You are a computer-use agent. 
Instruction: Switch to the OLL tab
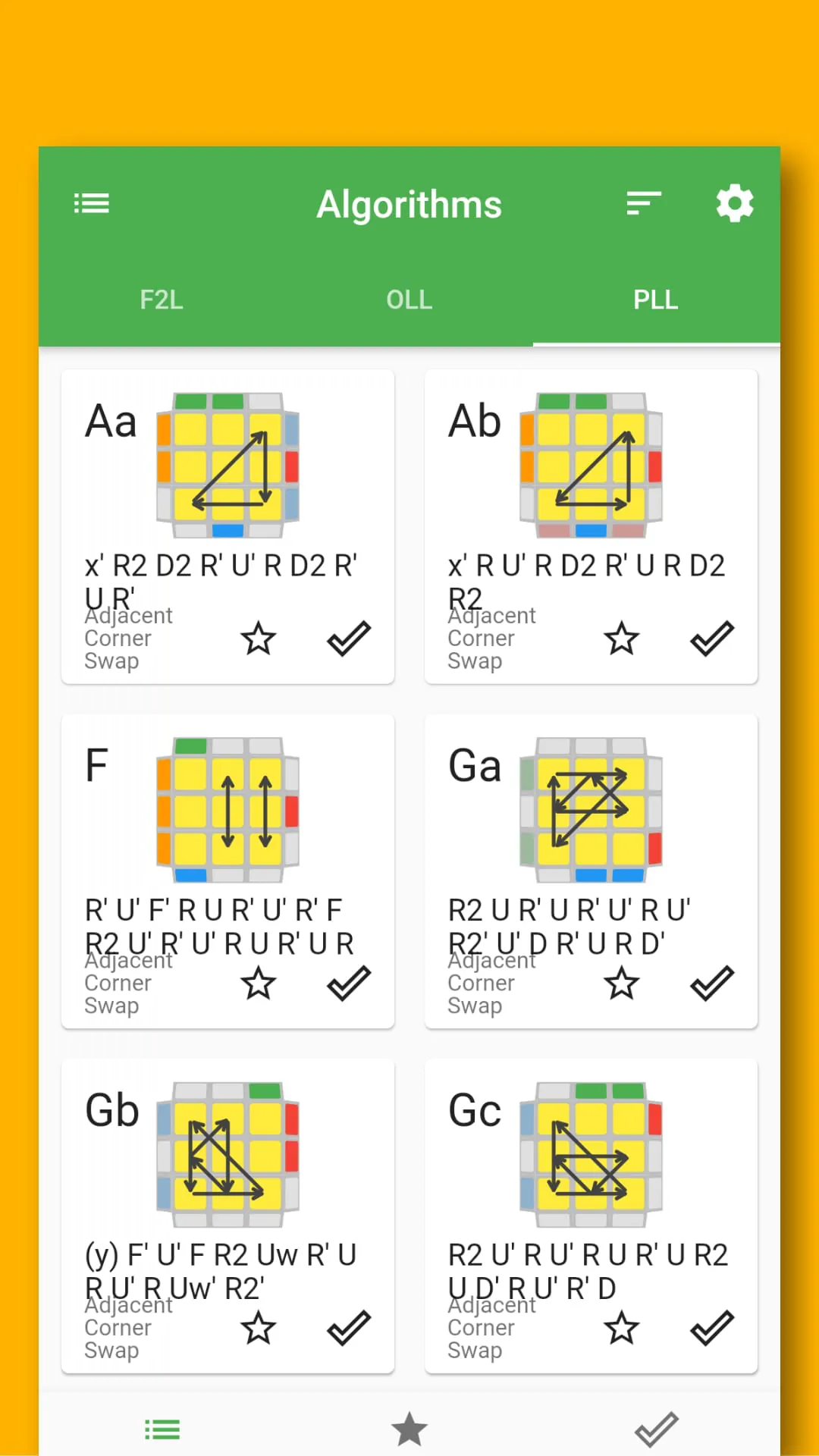409,300
